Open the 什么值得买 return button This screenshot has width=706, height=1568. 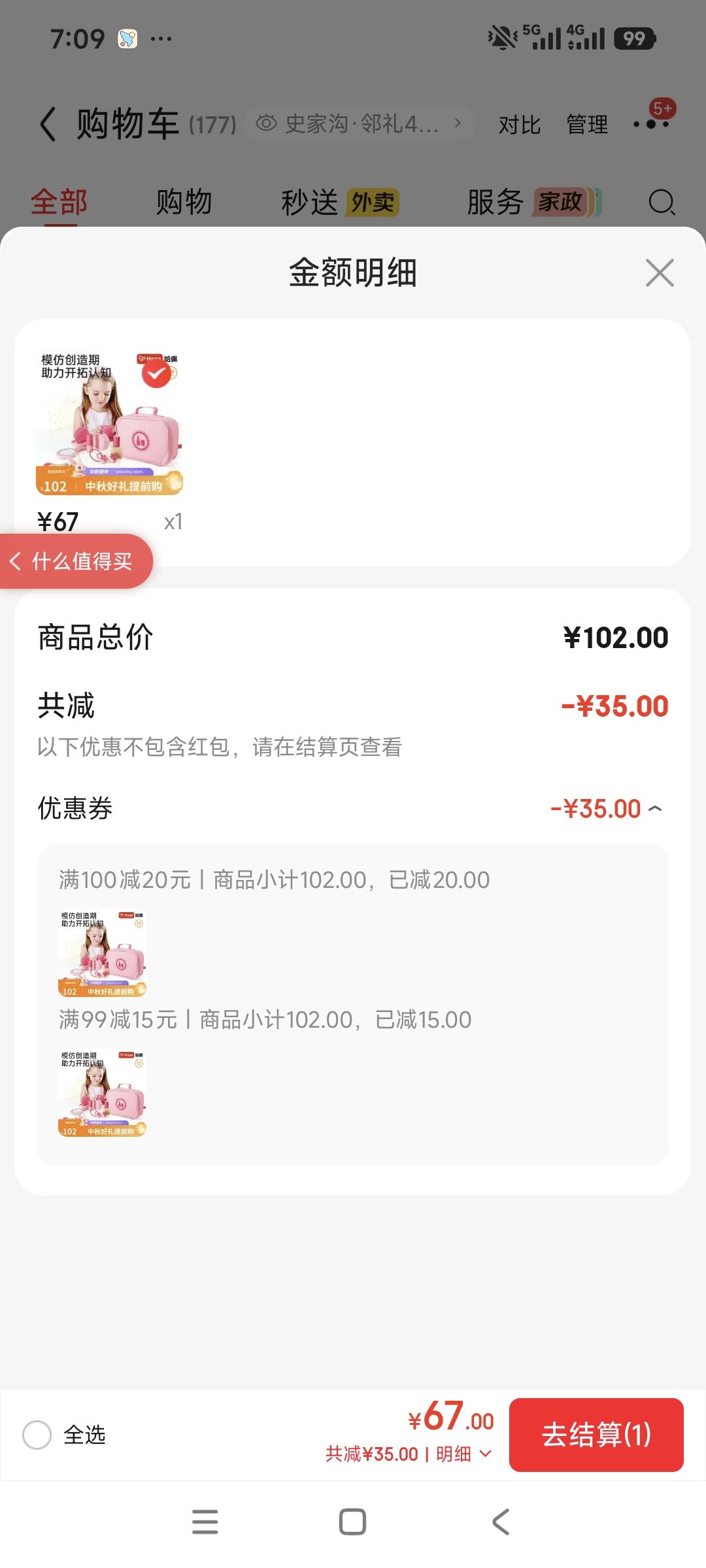click(76, 561)
